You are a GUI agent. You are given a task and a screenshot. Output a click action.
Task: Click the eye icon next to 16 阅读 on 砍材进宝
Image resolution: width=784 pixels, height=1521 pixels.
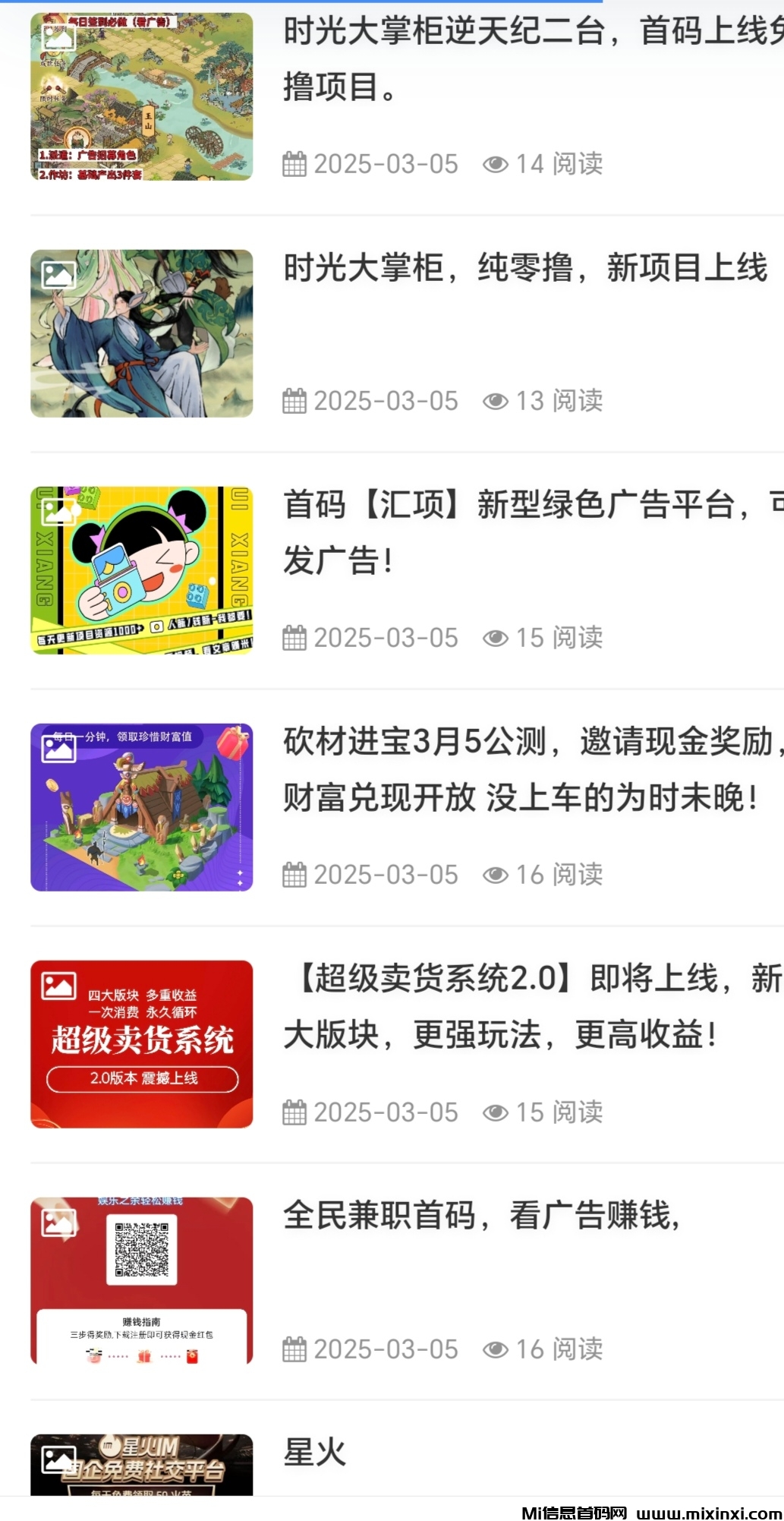point(496,875)
